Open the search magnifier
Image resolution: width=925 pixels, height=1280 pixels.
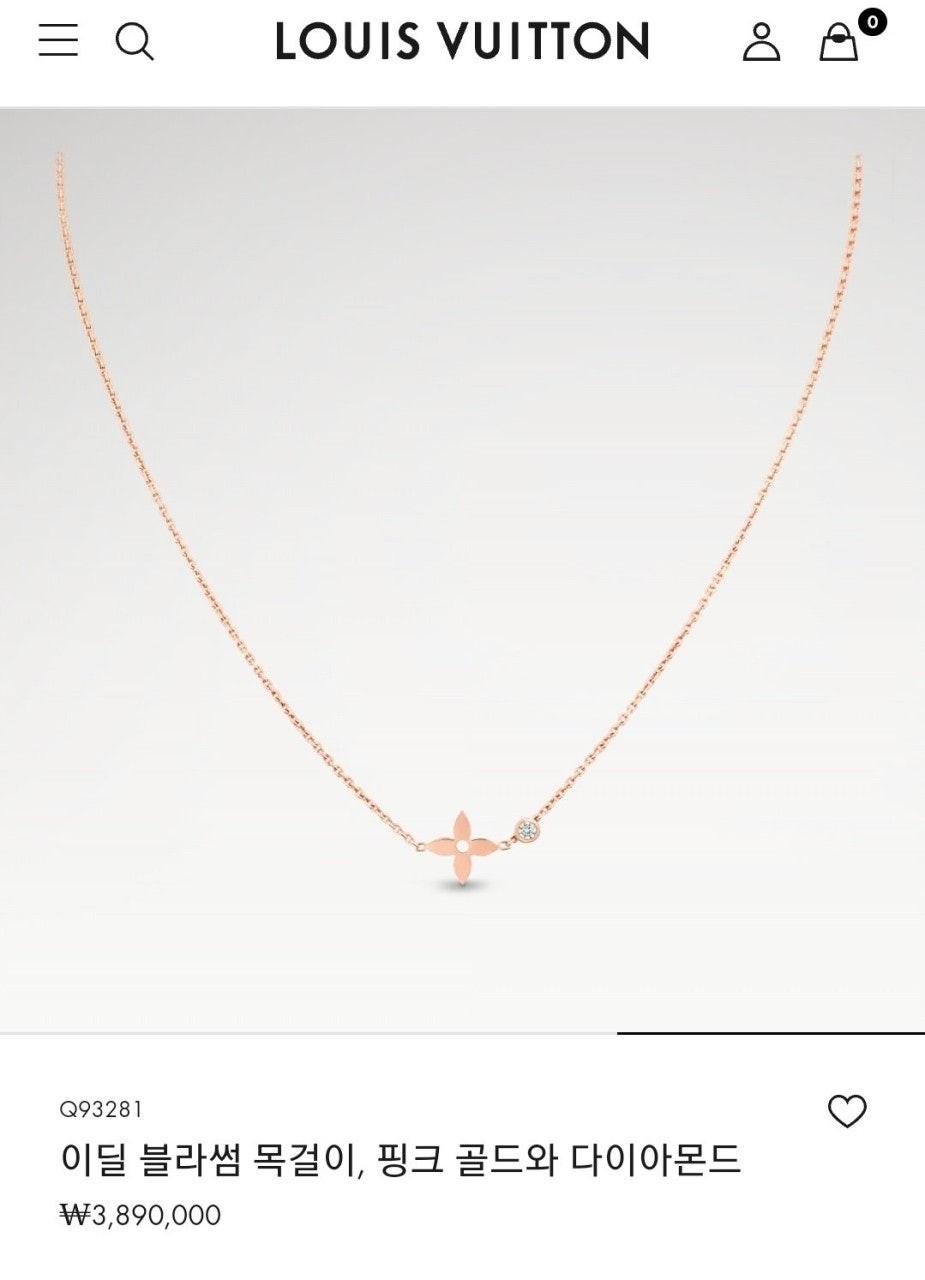pyautogui.click(x=134, y=41)
